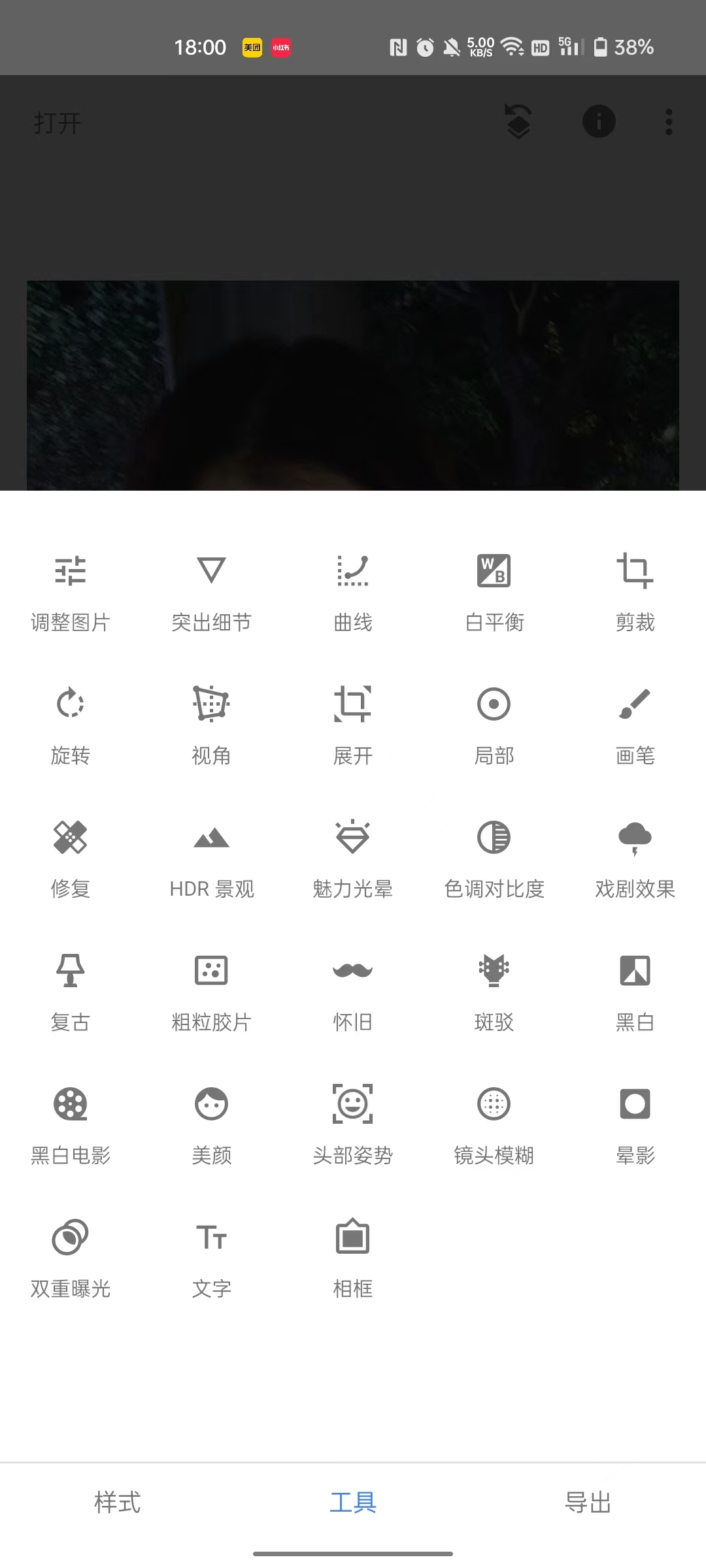Select the 白平衡 (White Balance) tool

[x=494, y=588]
